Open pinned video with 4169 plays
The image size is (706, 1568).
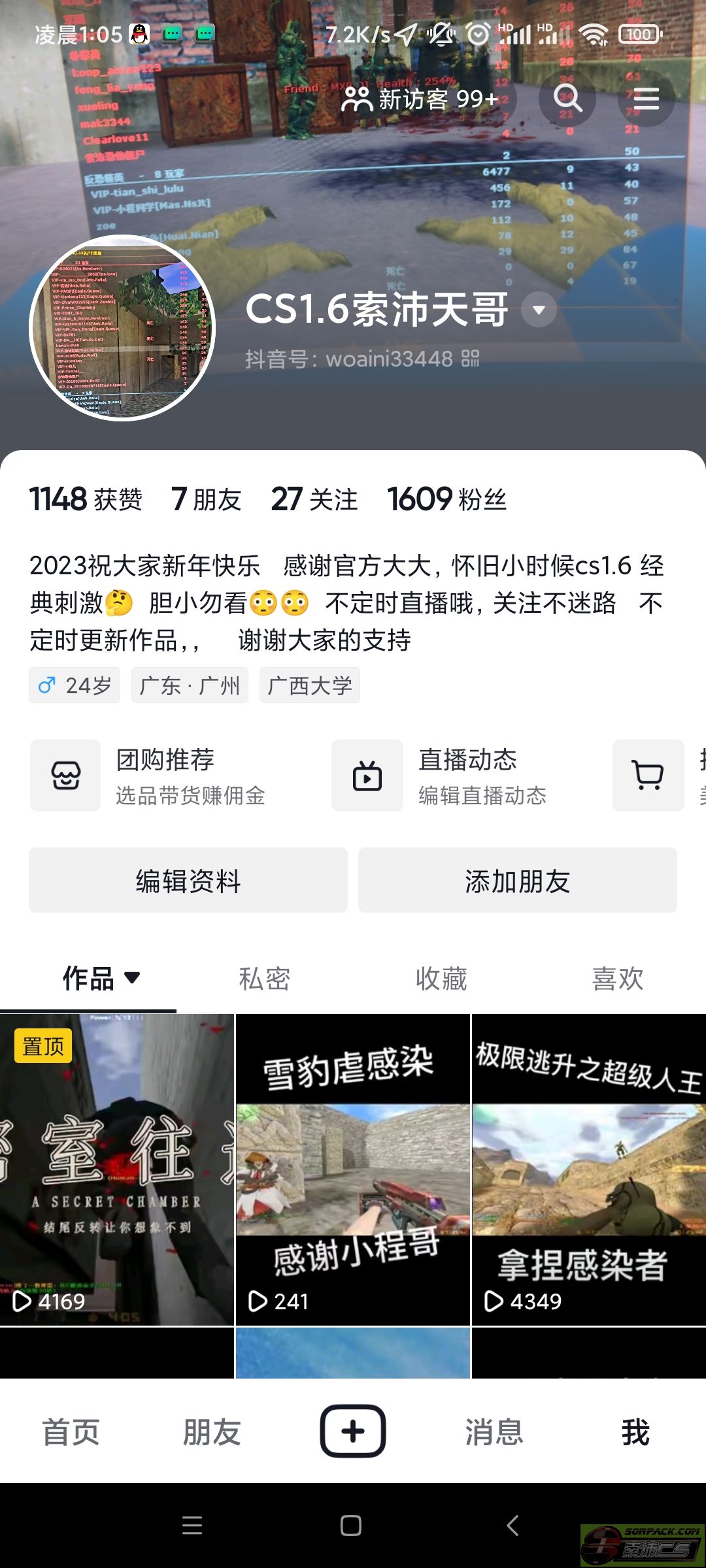pos(116,1169)
